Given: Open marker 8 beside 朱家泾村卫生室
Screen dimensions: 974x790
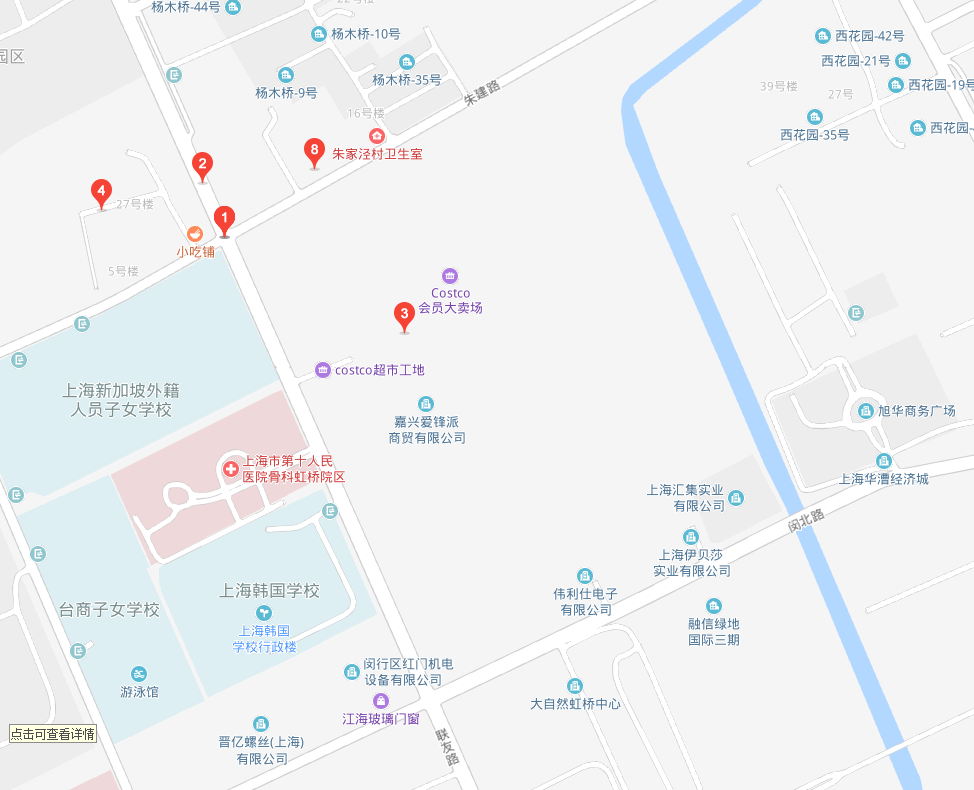Looking at the screenshot, I should click(314, 151).
